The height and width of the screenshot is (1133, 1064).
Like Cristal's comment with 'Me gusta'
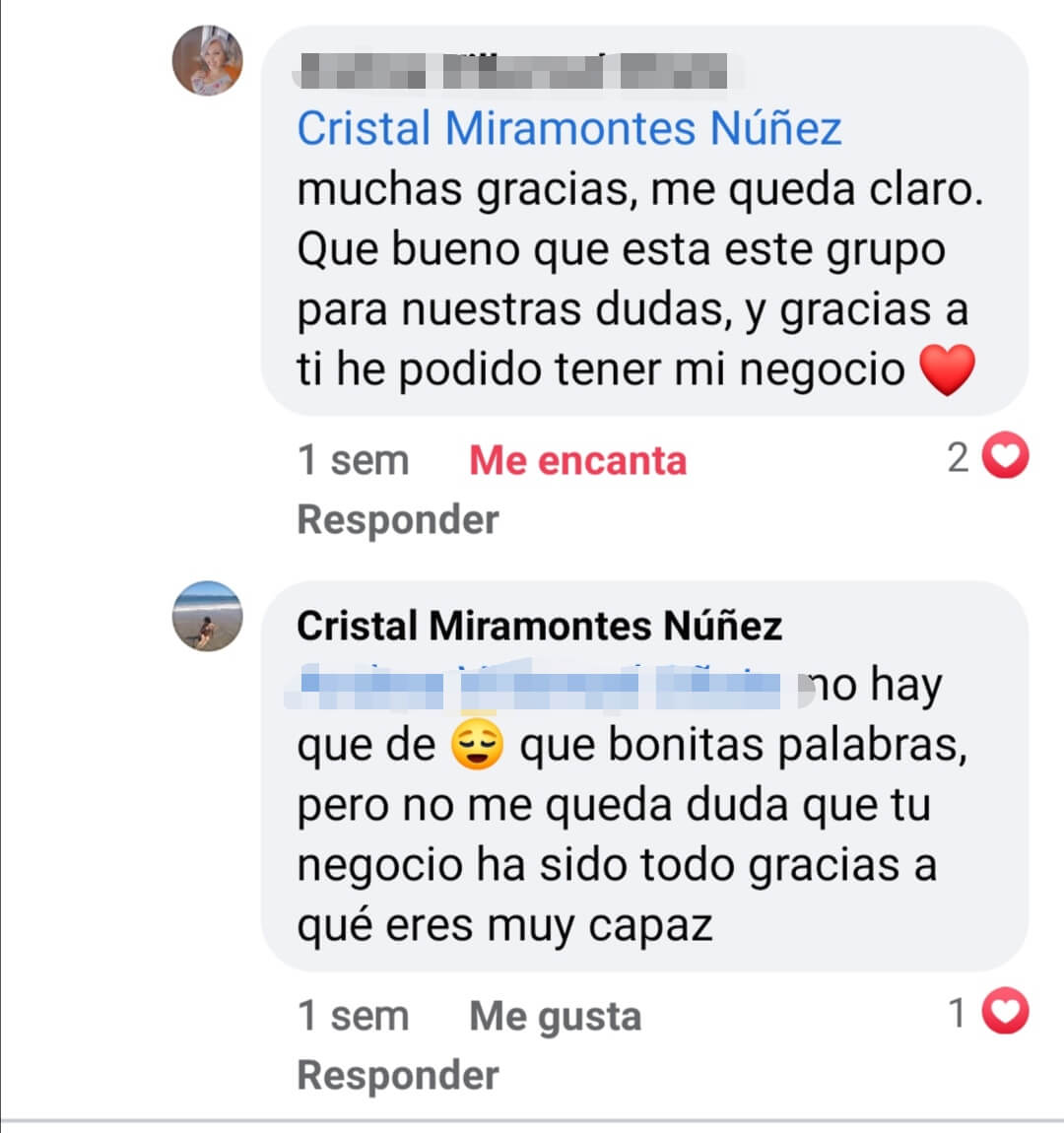[x=555, y=1016]
